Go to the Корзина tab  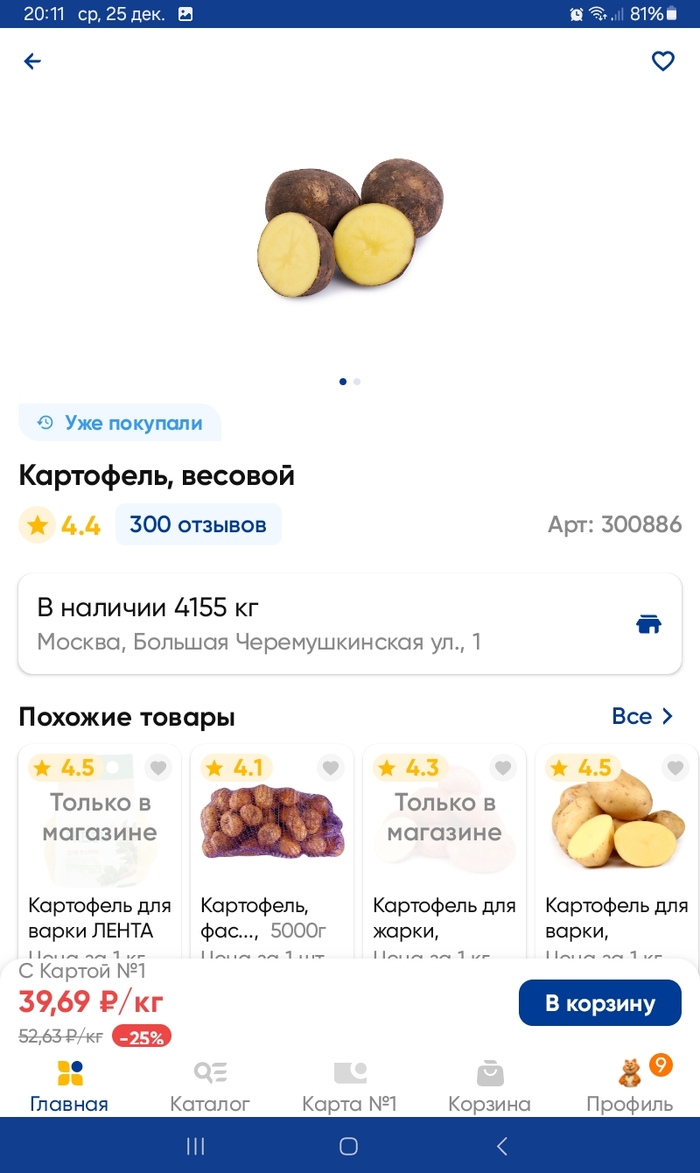490,1086
